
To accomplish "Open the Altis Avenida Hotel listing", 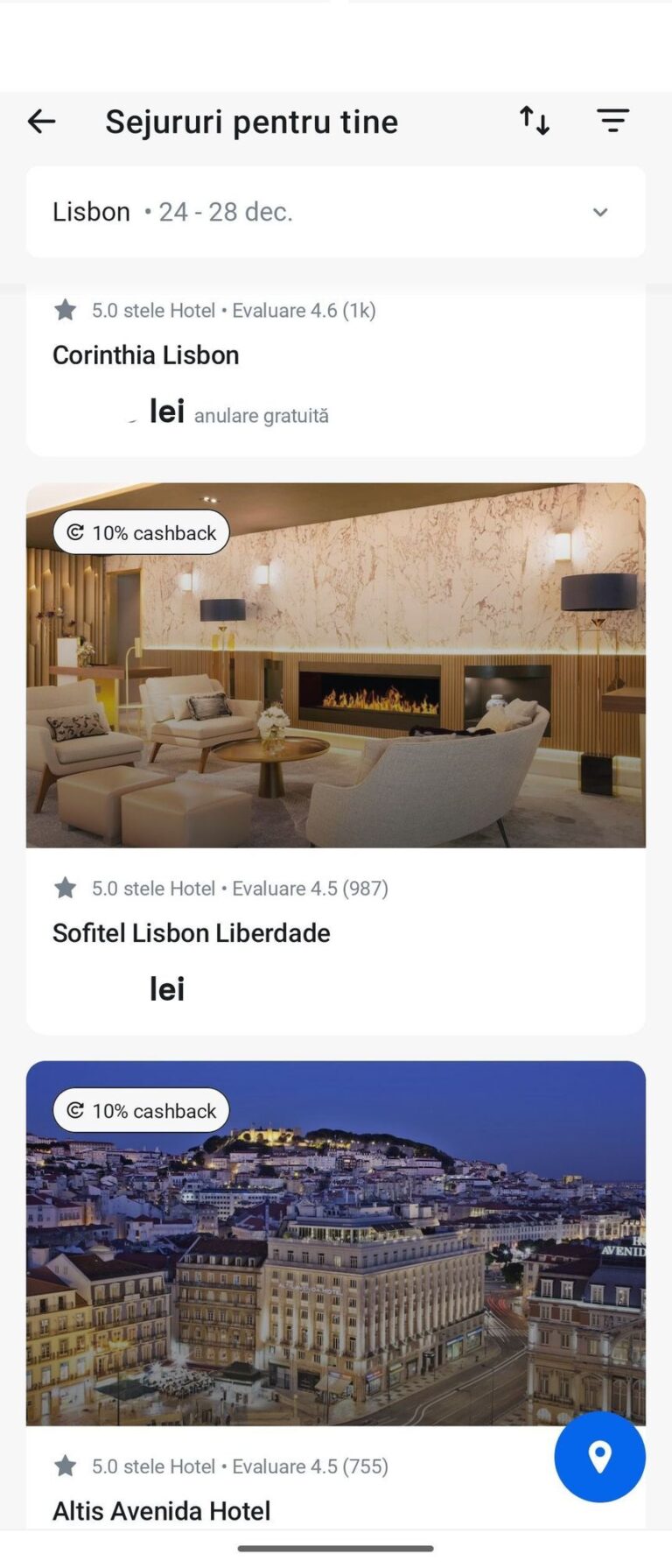I will (161, 1510).
